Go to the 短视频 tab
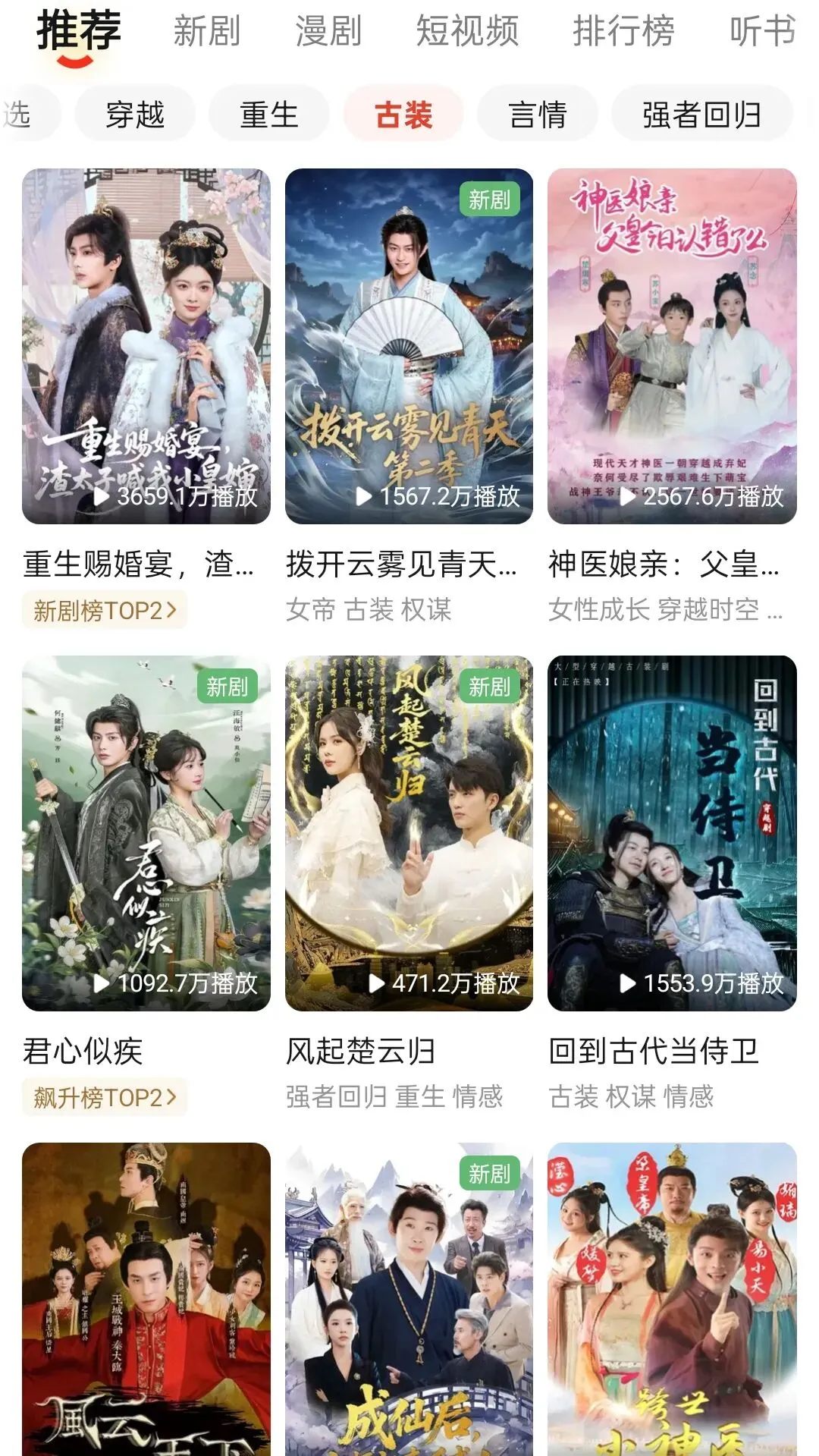The width and height of the screenshot is (819, 1456). pyautogui.click(x=467, y=32)
